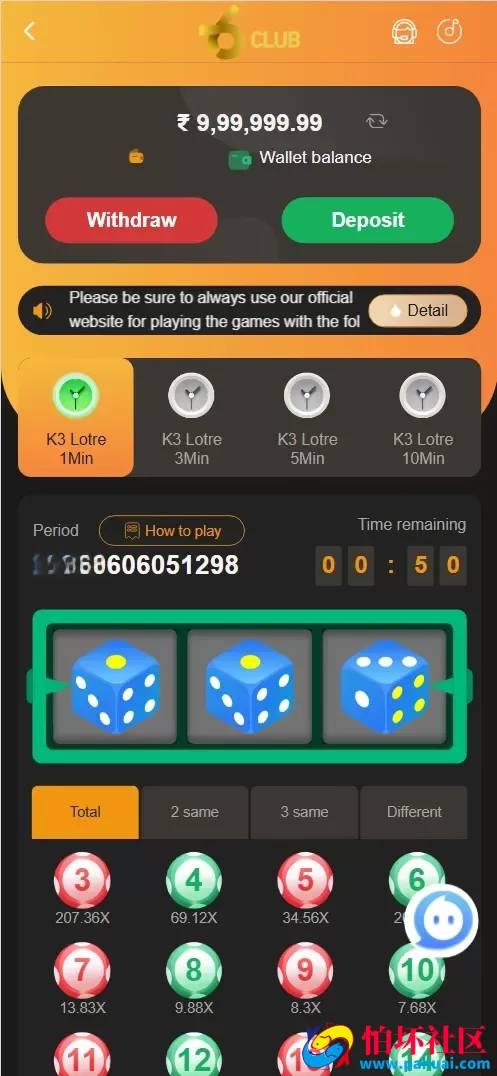Image resolution: width=497 pixels, height=1076 pixels.
Task: Switch to the 2 same tab
Action: point(195,812)
